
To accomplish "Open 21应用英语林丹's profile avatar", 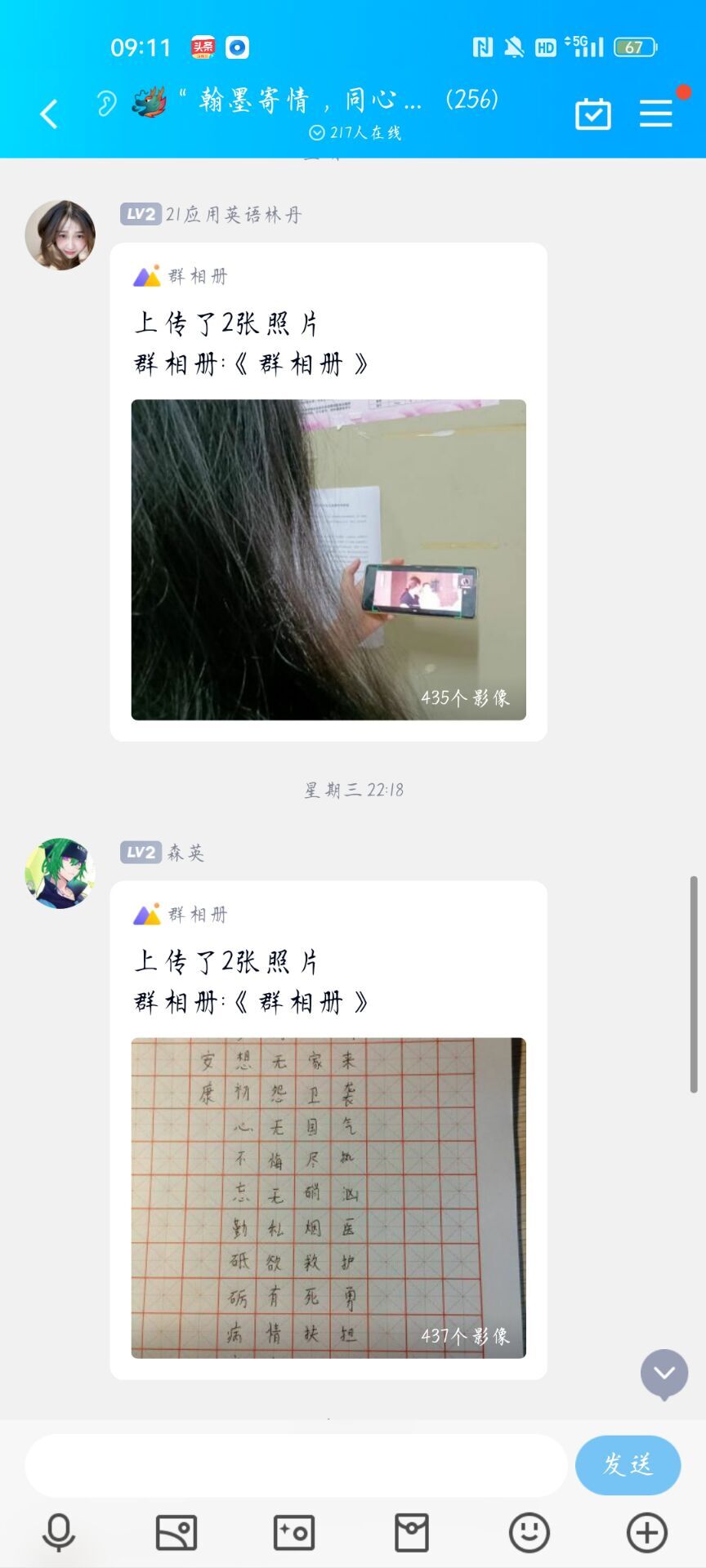I will click(60, 235).
